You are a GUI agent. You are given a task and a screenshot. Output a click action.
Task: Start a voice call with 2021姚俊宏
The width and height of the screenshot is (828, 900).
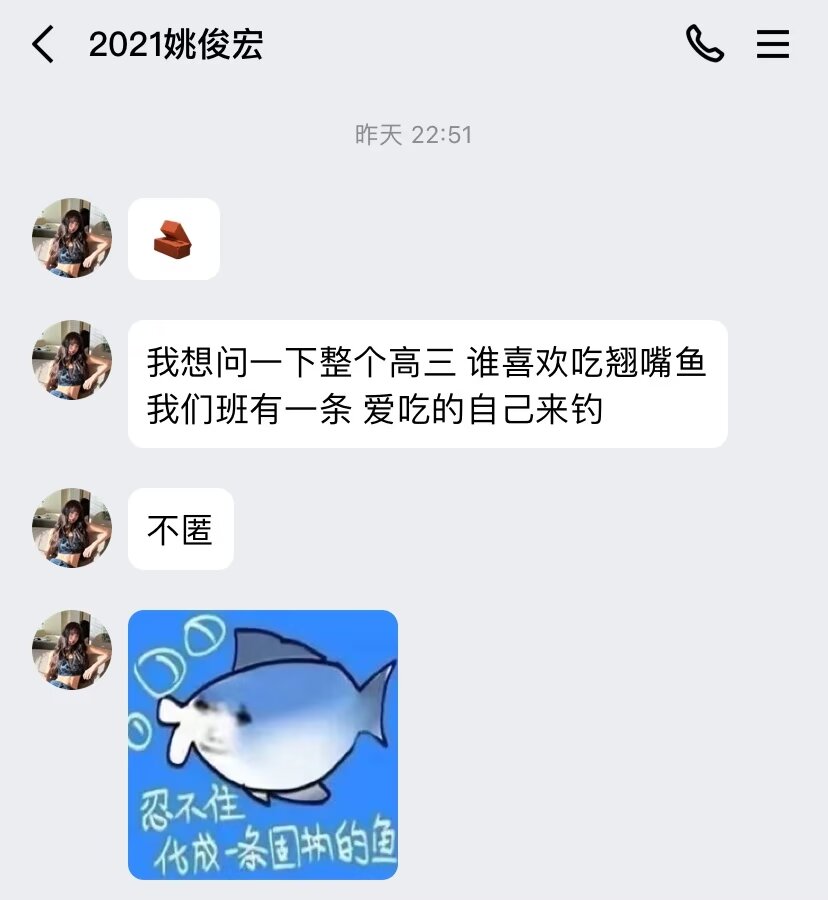(x=704, y=44)
